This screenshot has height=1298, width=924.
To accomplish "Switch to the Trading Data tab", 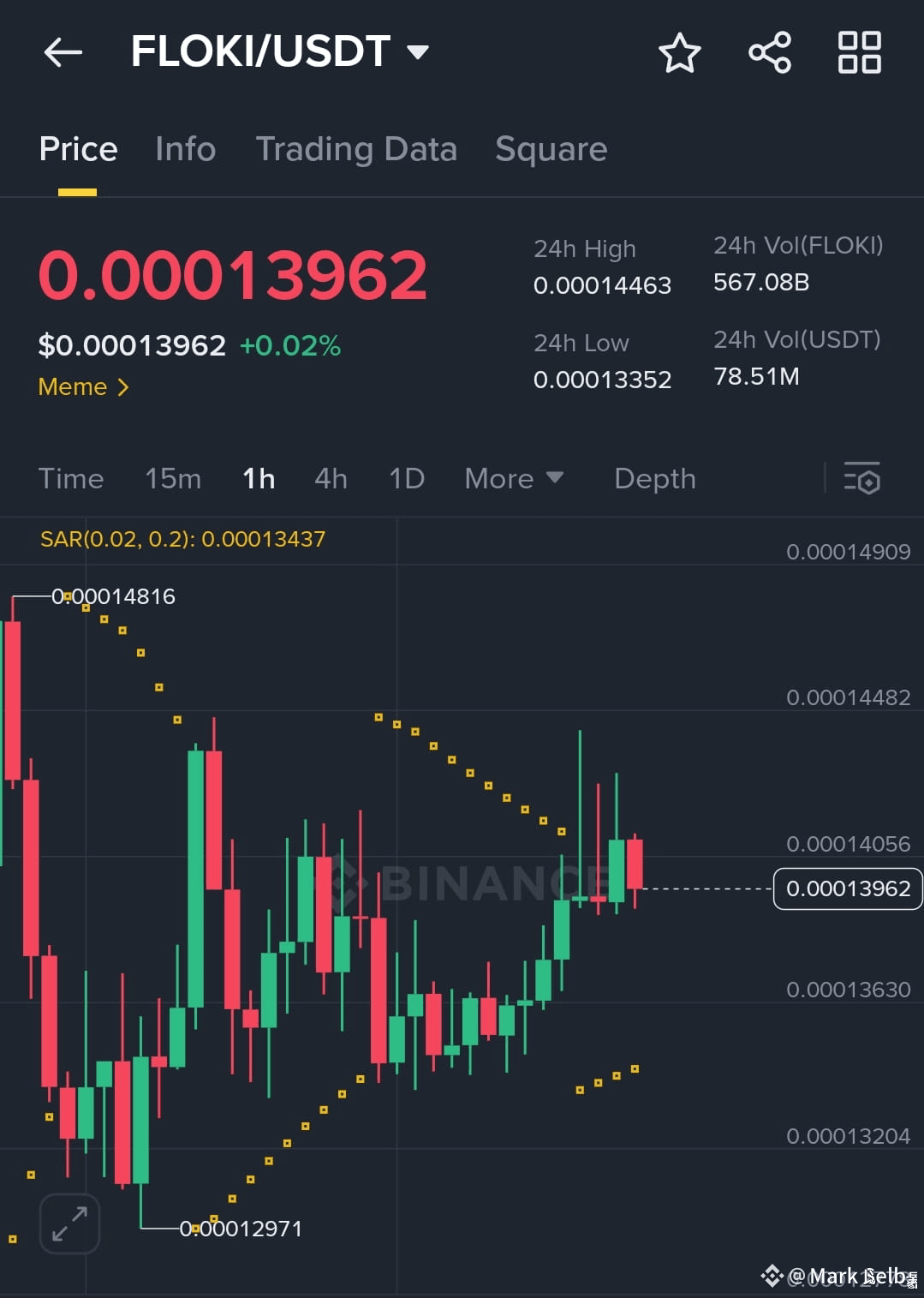I will pyautogui.click(x=356, y=149).
